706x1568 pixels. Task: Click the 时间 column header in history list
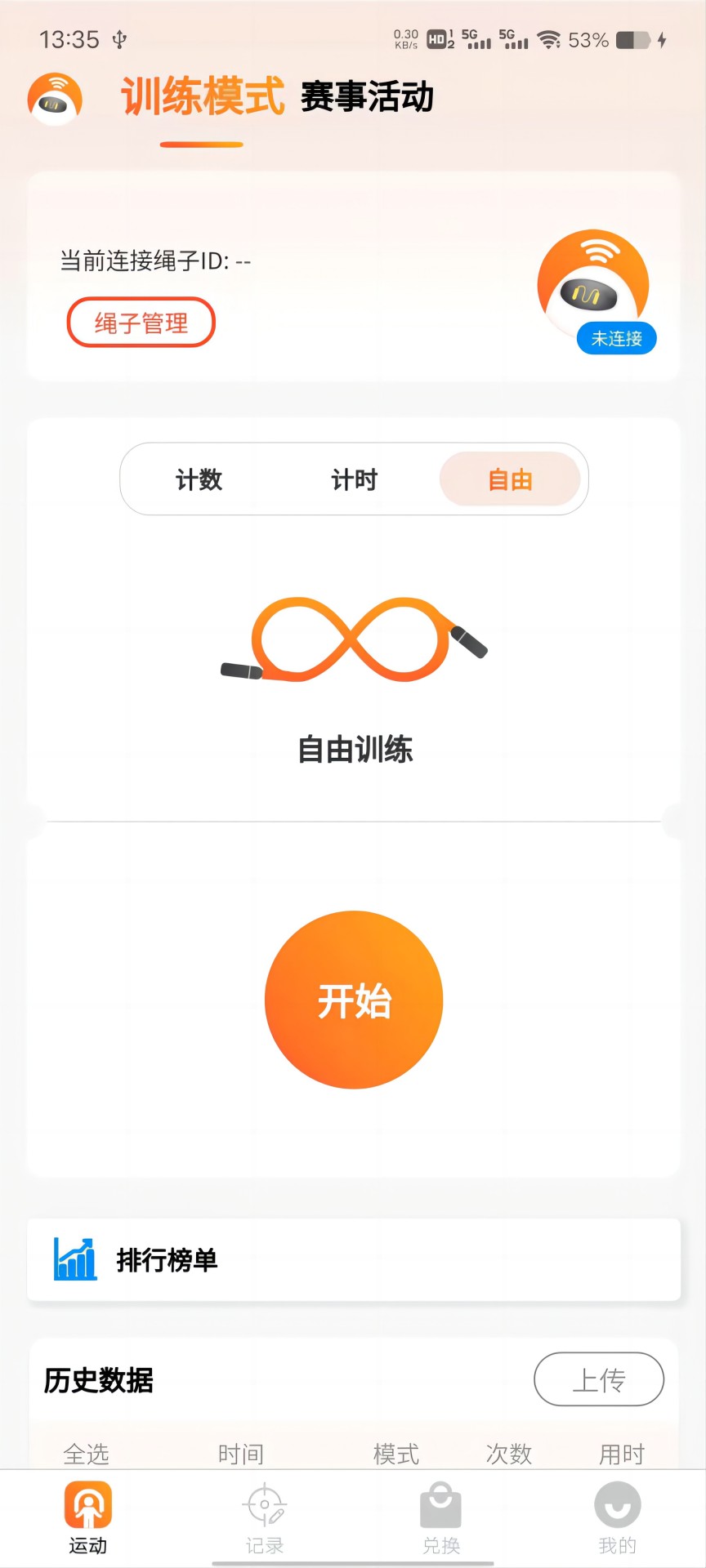coord(241,1454)
